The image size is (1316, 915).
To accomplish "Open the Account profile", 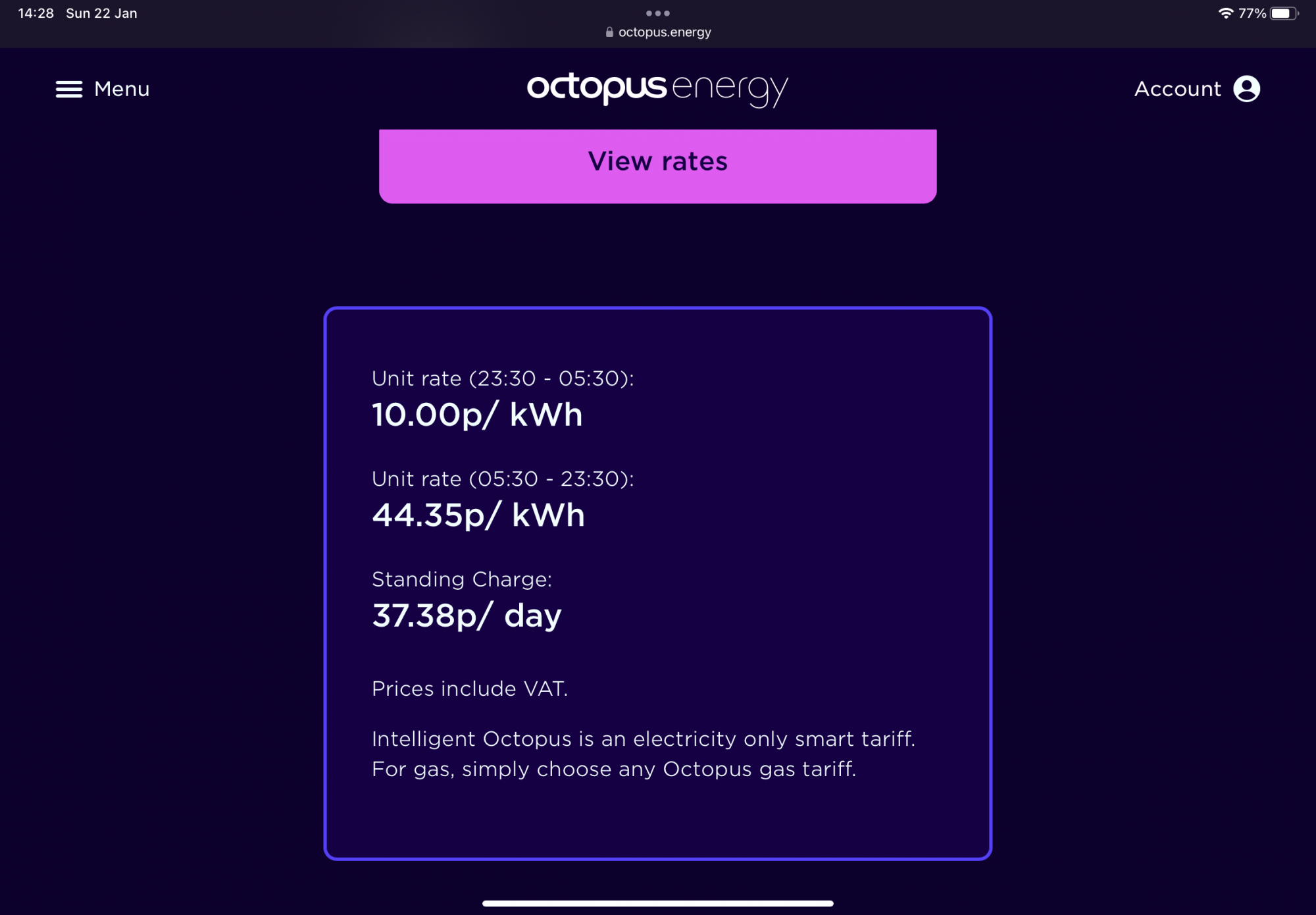I will (x=1196, y=89).
